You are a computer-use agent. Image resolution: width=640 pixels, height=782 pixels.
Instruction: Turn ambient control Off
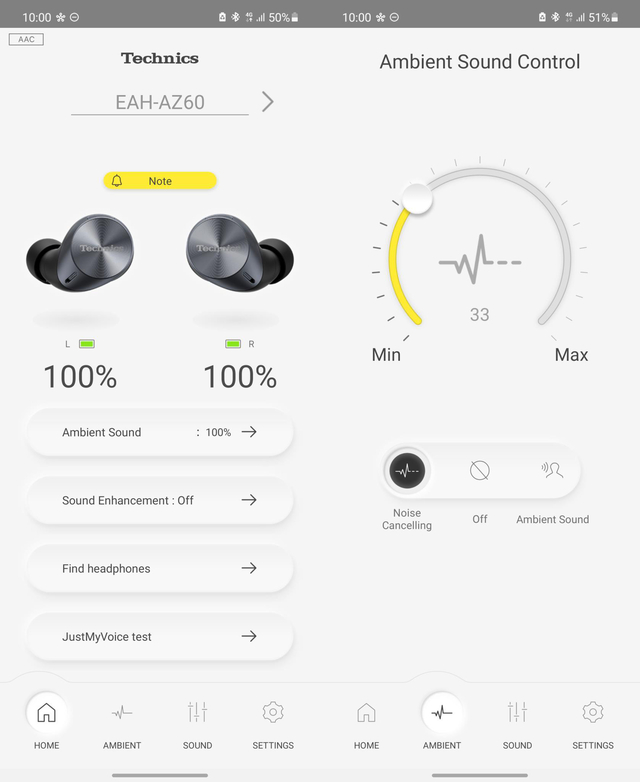pos(480,470)
